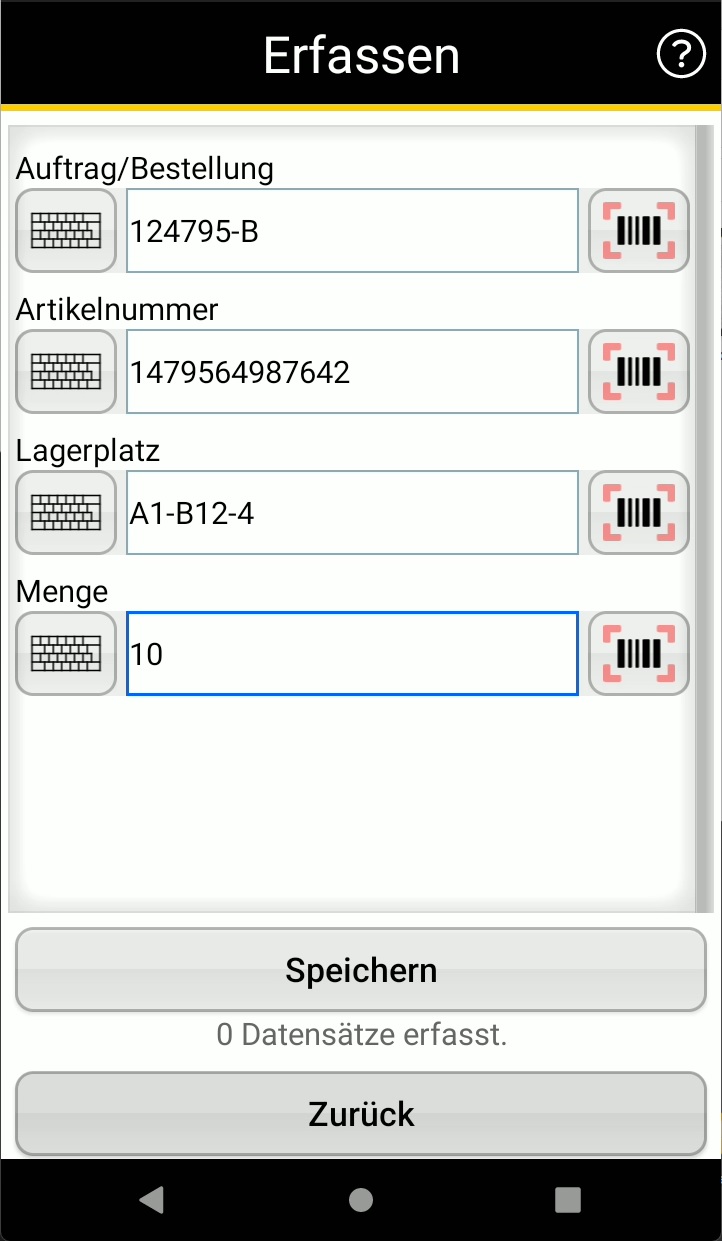Open keyboard input for Artikelnummer
Image resolution: width=722 pixels, height=1241 pixels.
(65, 372)
